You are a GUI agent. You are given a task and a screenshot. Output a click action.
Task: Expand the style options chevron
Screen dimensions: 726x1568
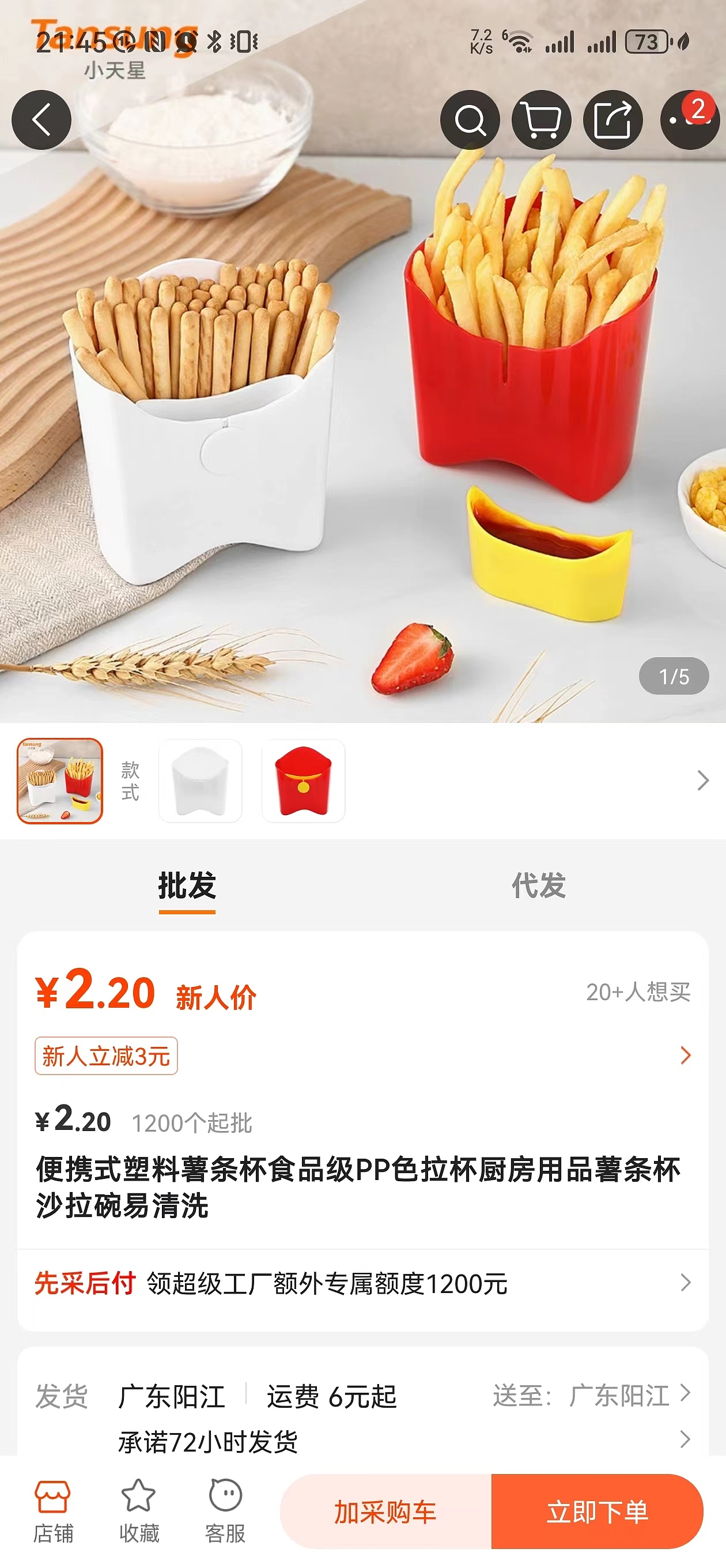702,781
